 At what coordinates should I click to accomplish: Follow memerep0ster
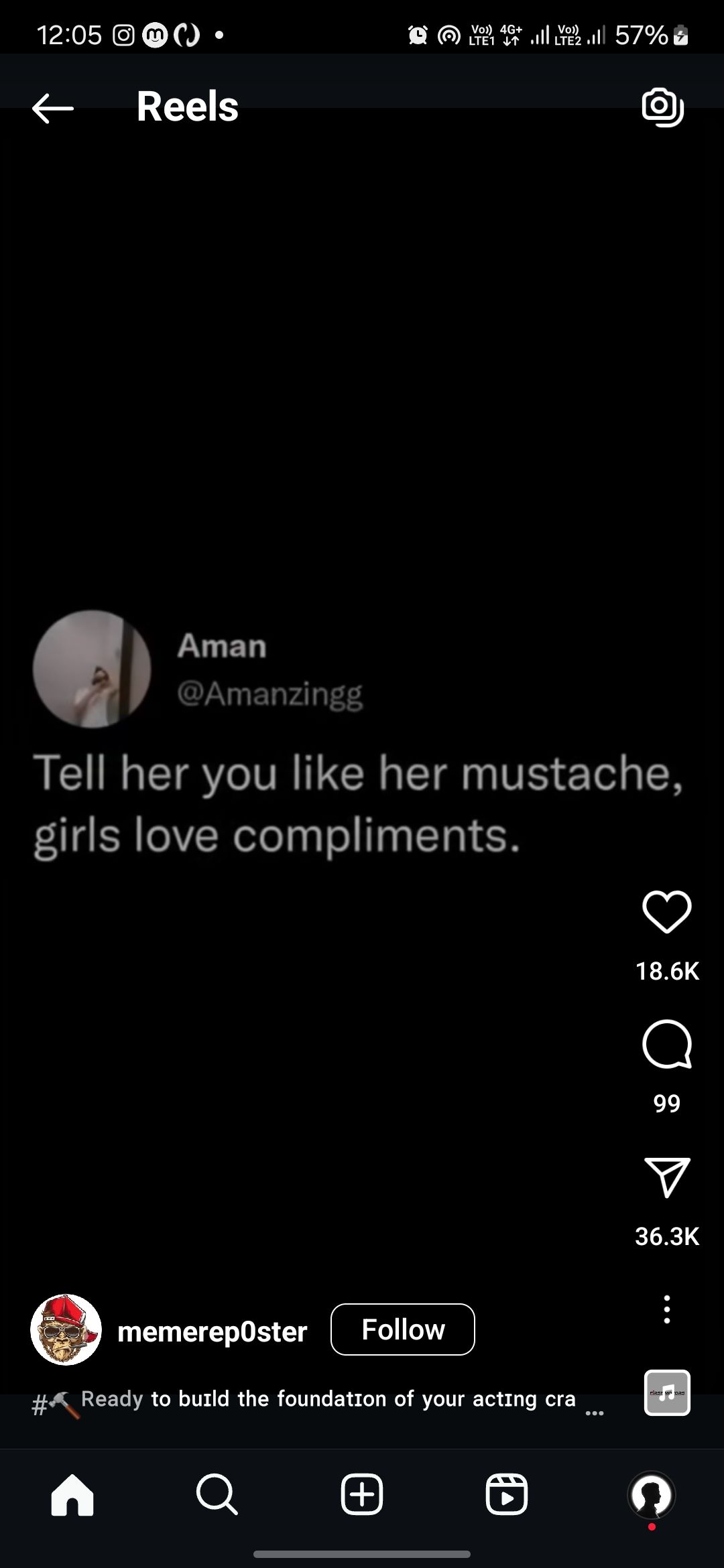403,1329
